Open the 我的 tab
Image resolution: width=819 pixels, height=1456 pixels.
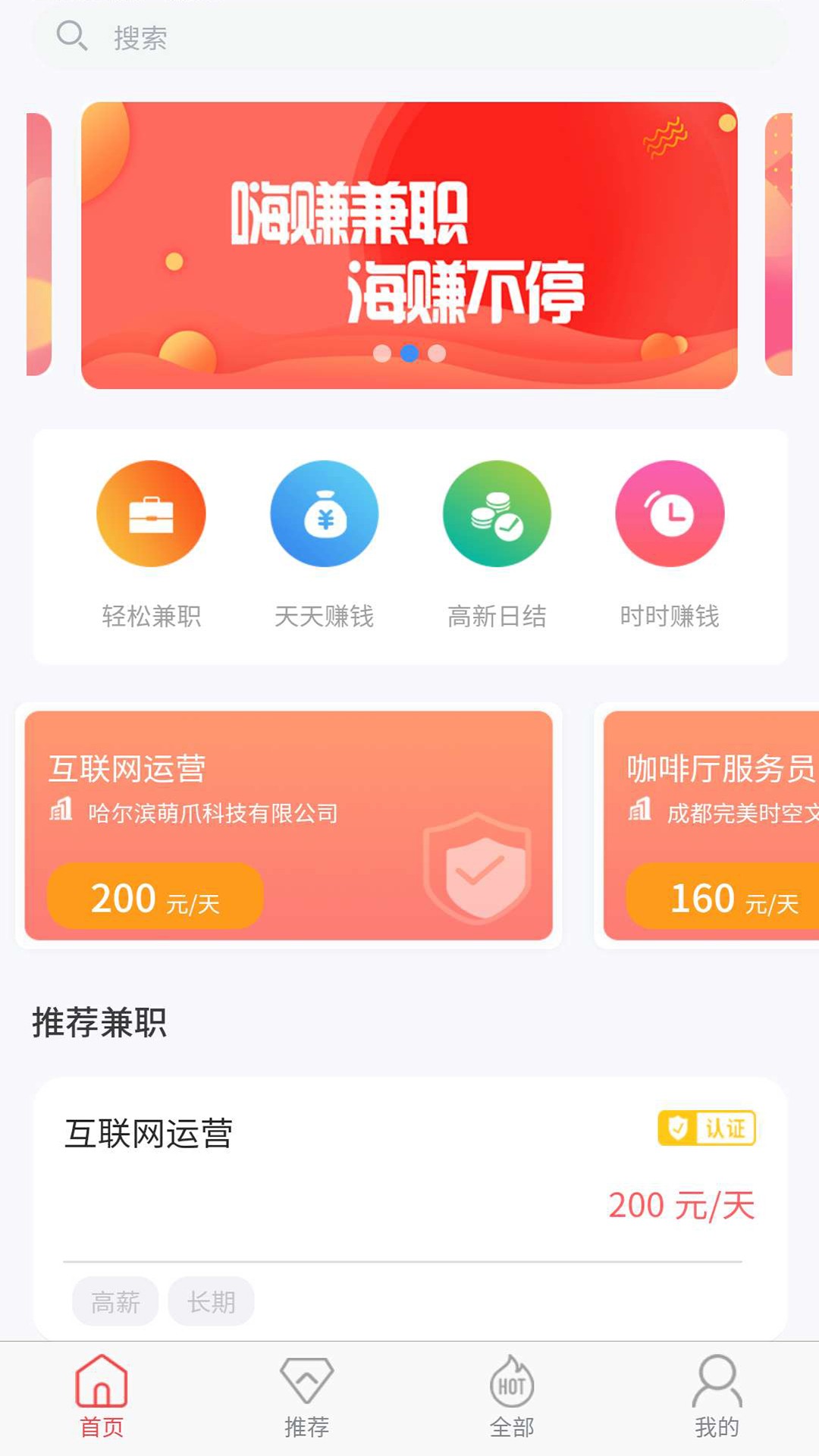click(717, 1397)
